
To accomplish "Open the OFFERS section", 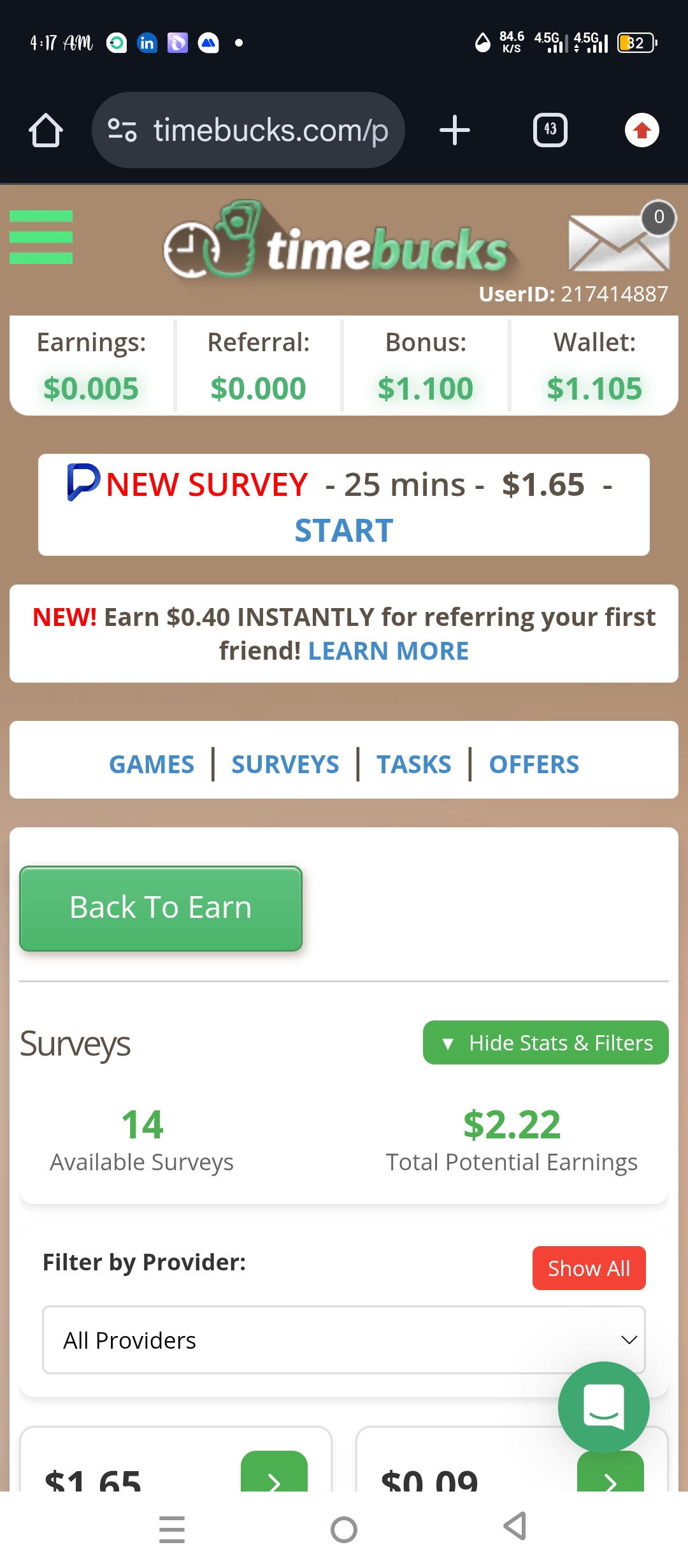I will click(534, 764).
